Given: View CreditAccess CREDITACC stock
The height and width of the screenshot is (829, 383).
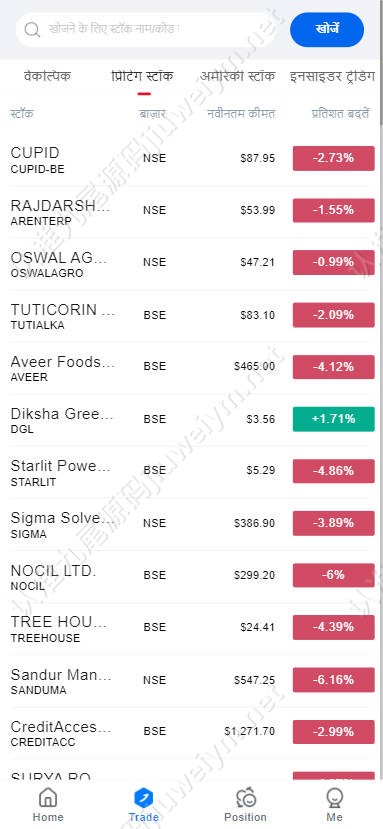Looking at the screenshot, I should pyautogui.click(x=192, y=732).
